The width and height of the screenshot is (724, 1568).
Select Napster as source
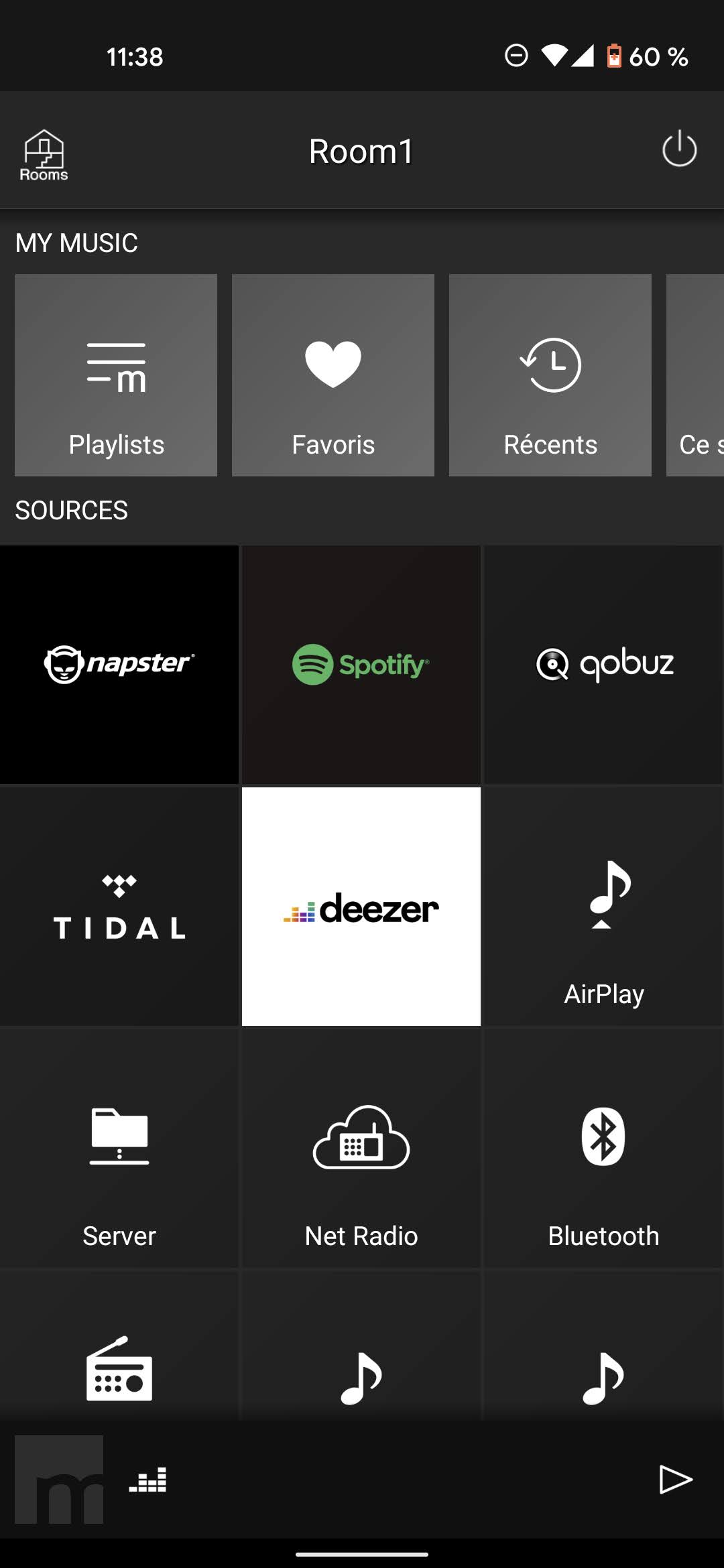click(119, 665)
